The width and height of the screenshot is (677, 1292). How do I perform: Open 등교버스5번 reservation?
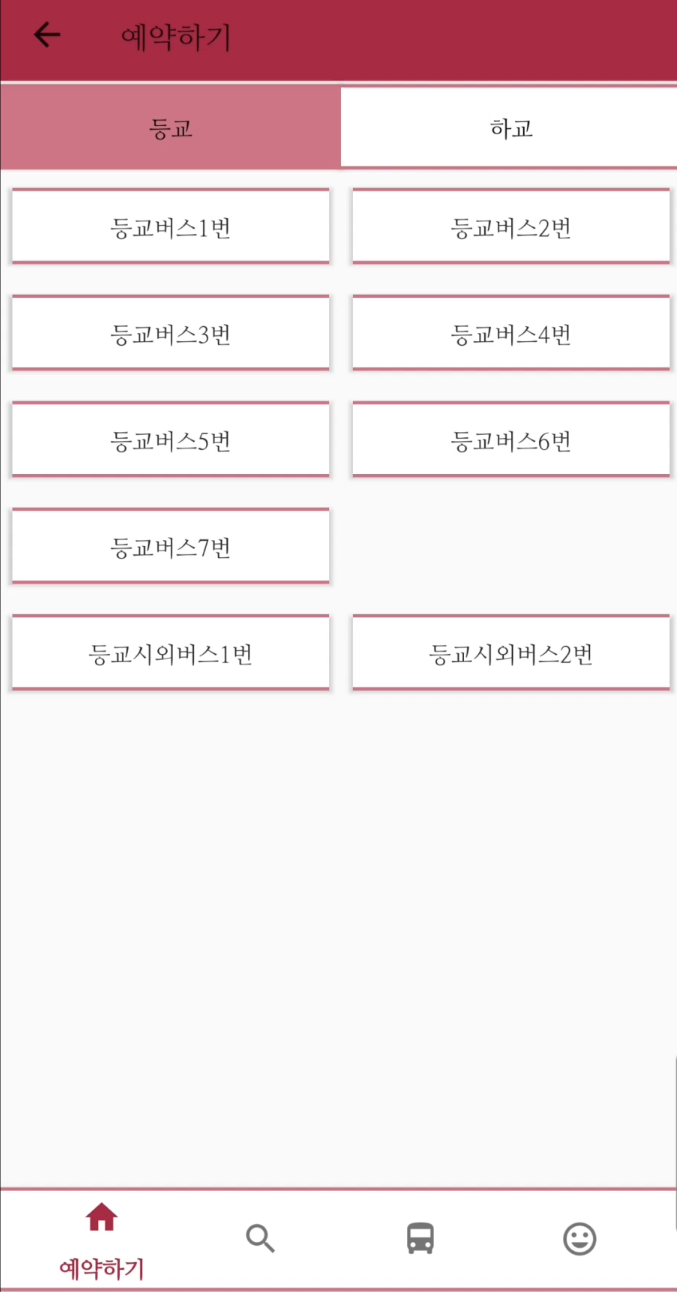pos(170,440)
